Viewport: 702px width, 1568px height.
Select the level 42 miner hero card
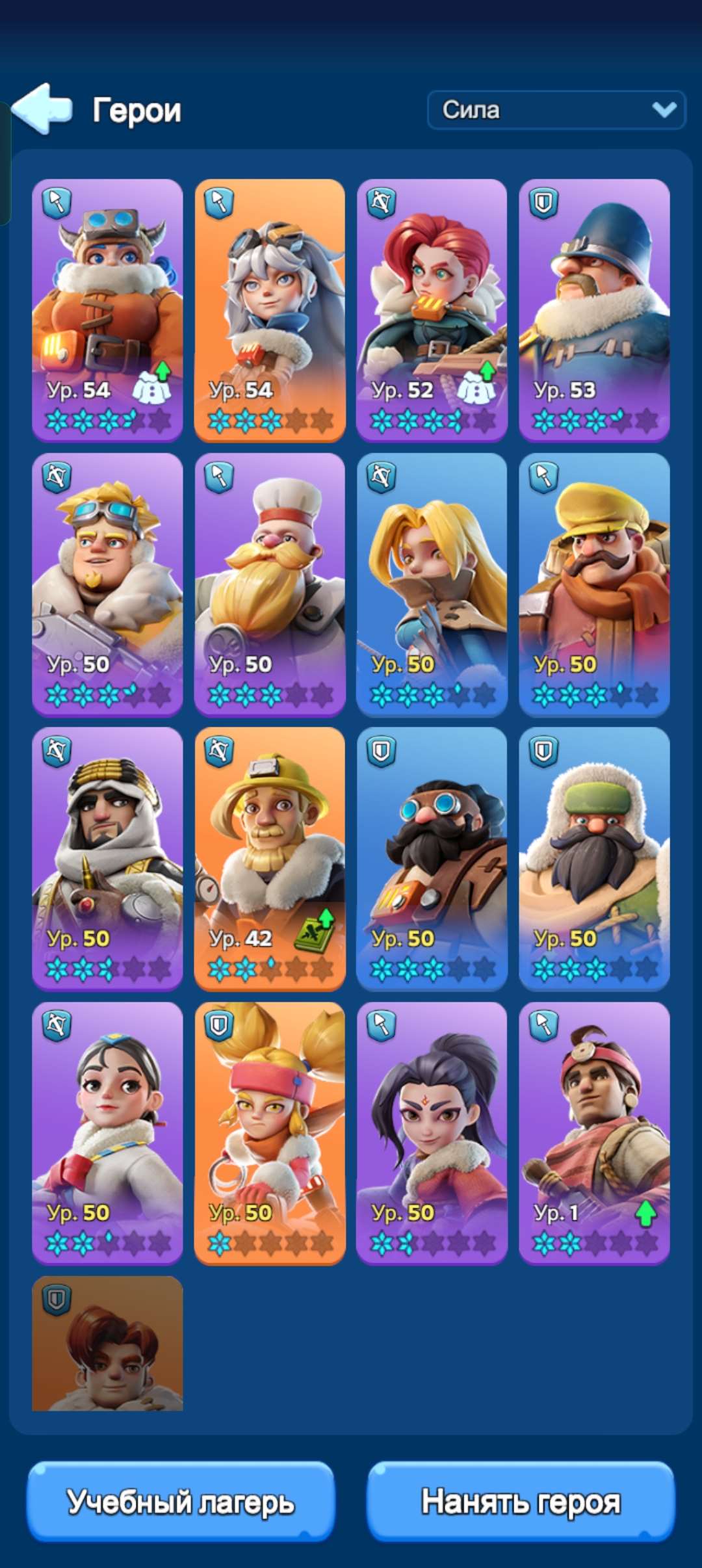270,859
